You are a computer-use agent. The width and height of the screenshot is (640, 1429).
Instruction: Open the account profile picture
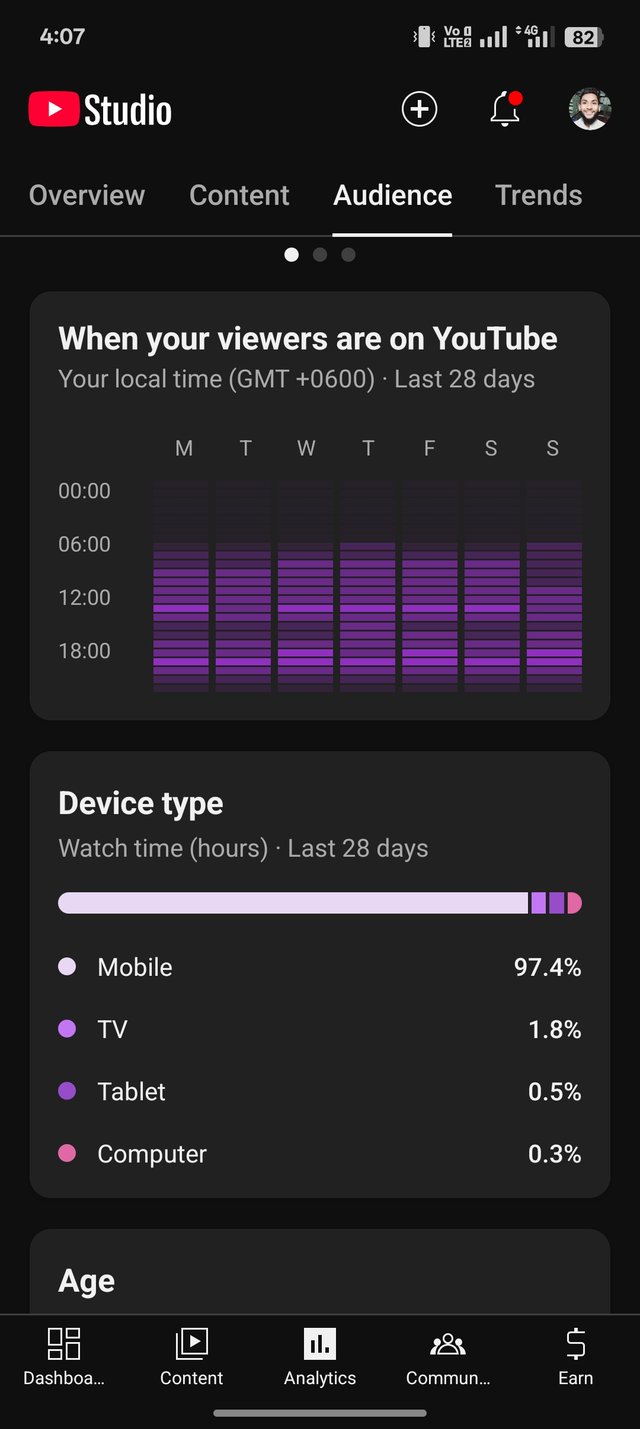click(589, 109)
